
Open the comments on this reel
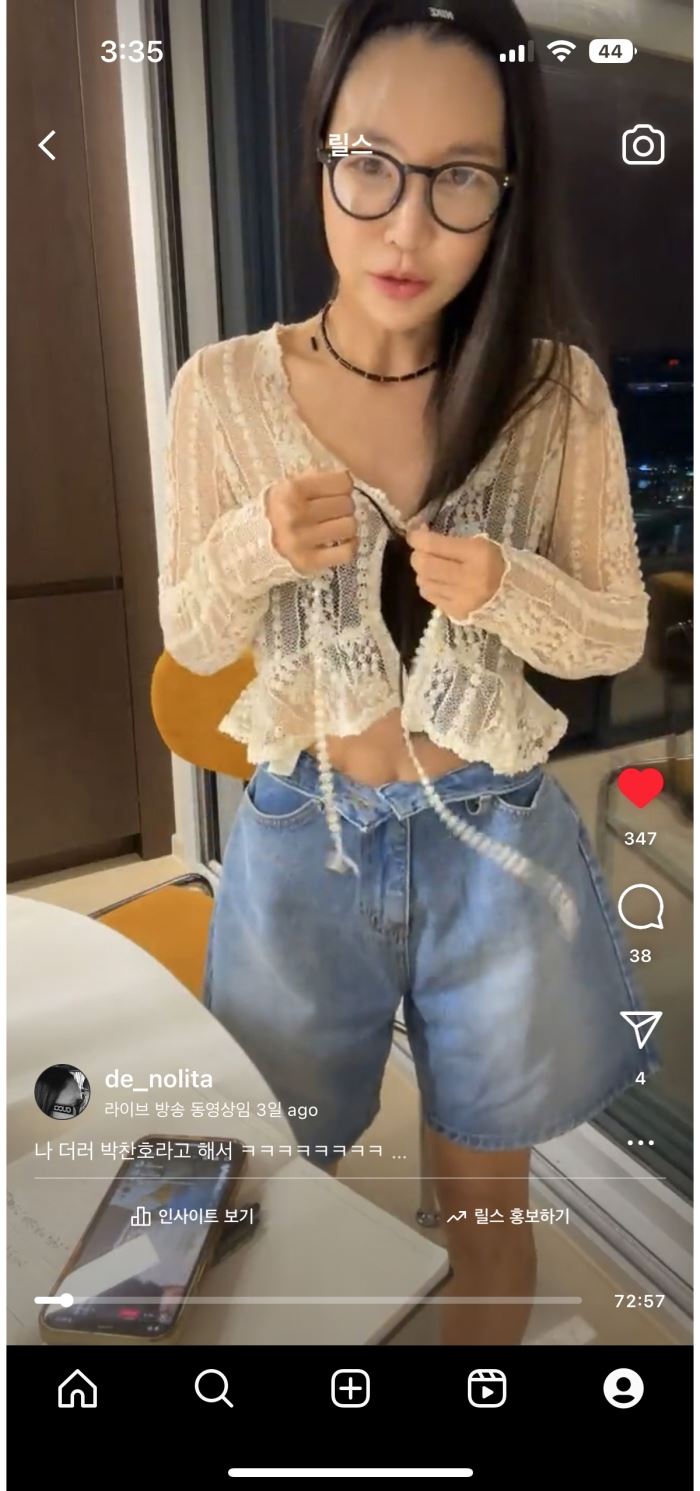click(640, 907)
